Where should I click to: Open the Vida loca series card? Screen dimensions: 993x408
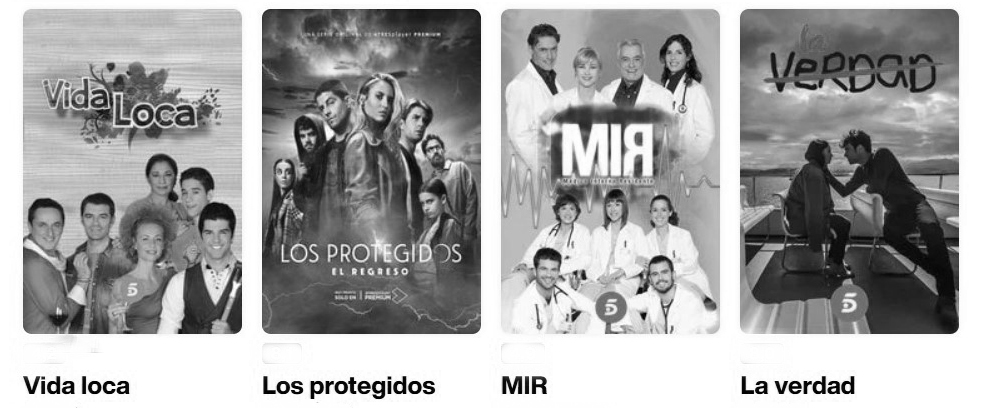(x=132, y=171)
